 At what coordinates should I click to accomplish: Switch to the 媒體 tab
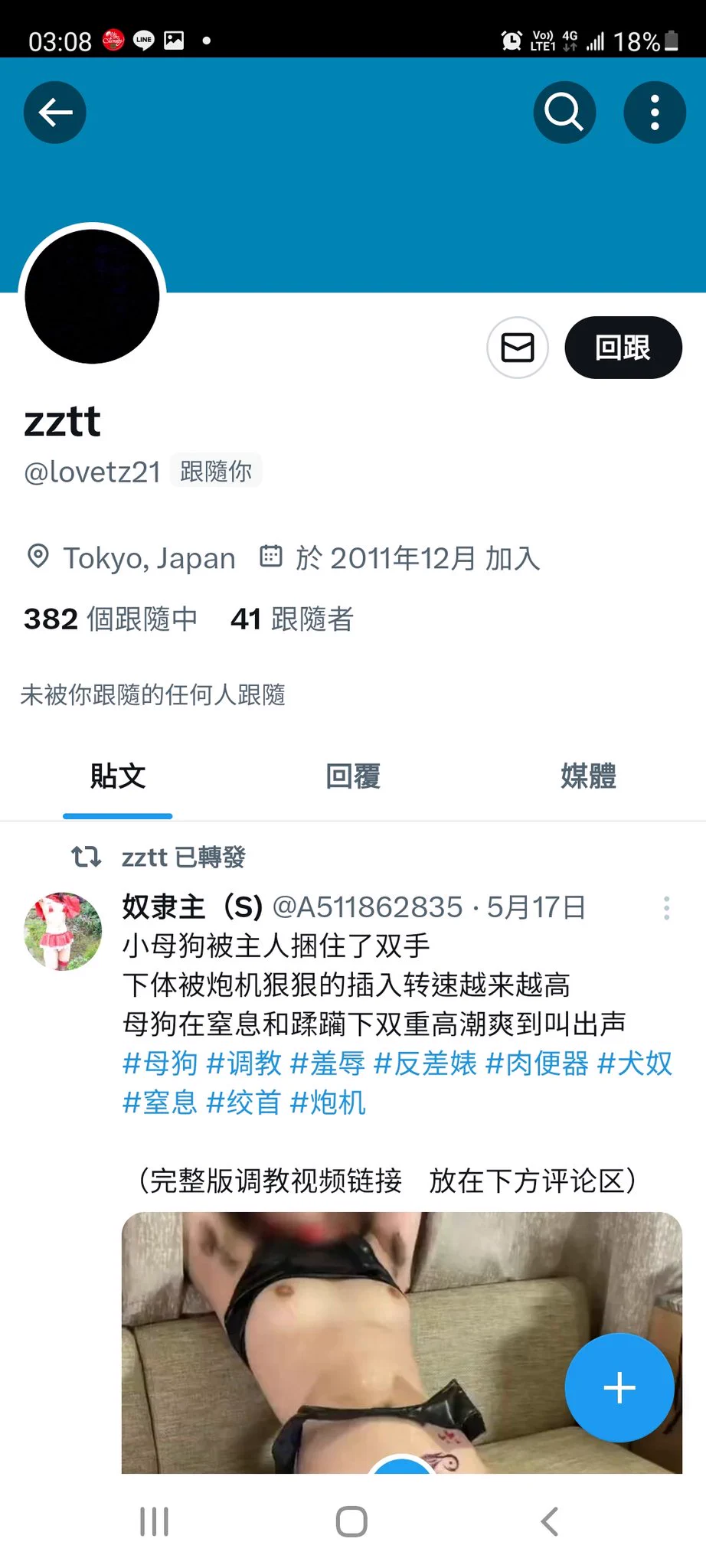click(x=588, y=776)
